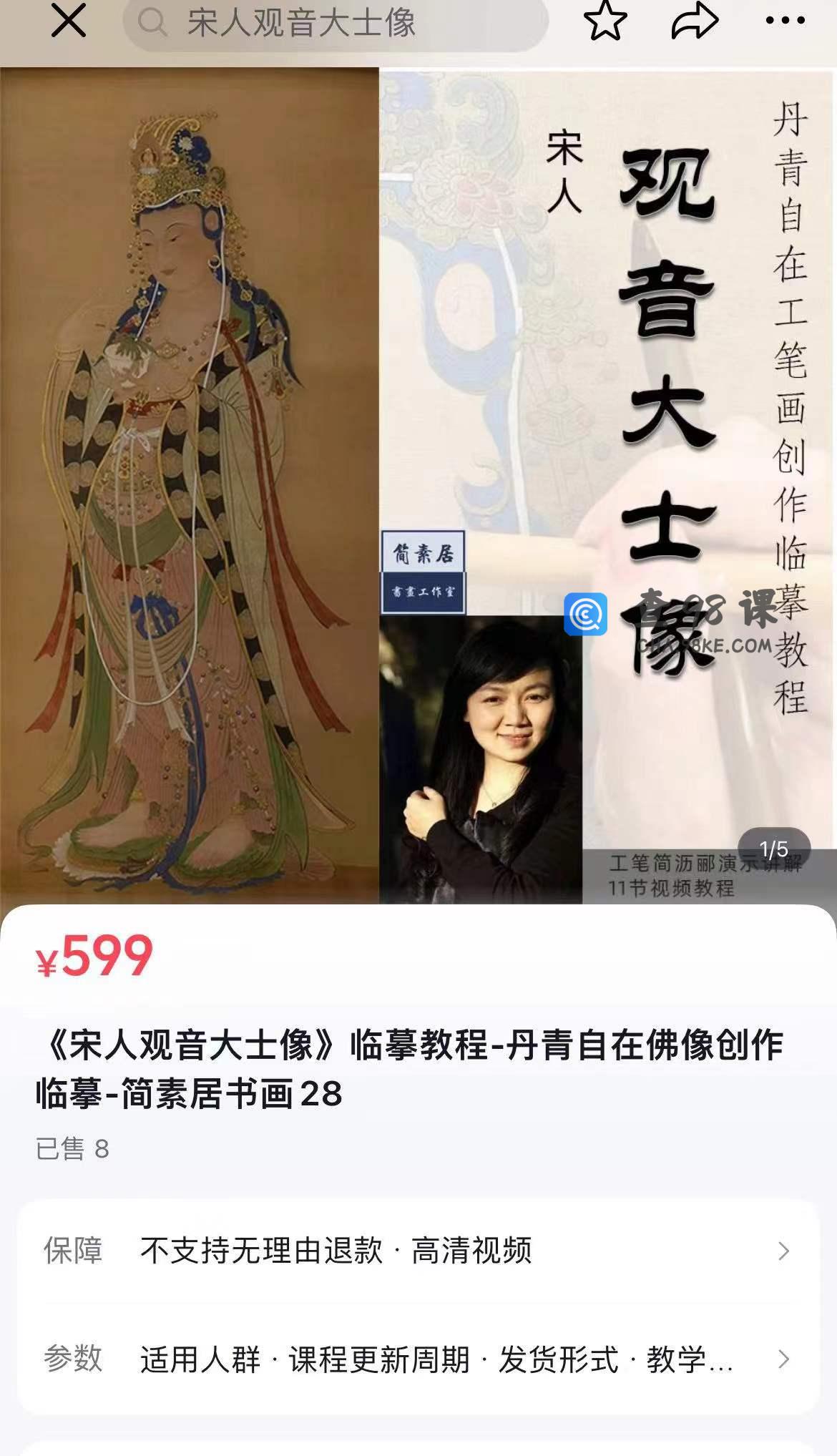Expand the 参数 parameters row
837x1456 pixels.
pyautogui.click(x=418, y=1359)
